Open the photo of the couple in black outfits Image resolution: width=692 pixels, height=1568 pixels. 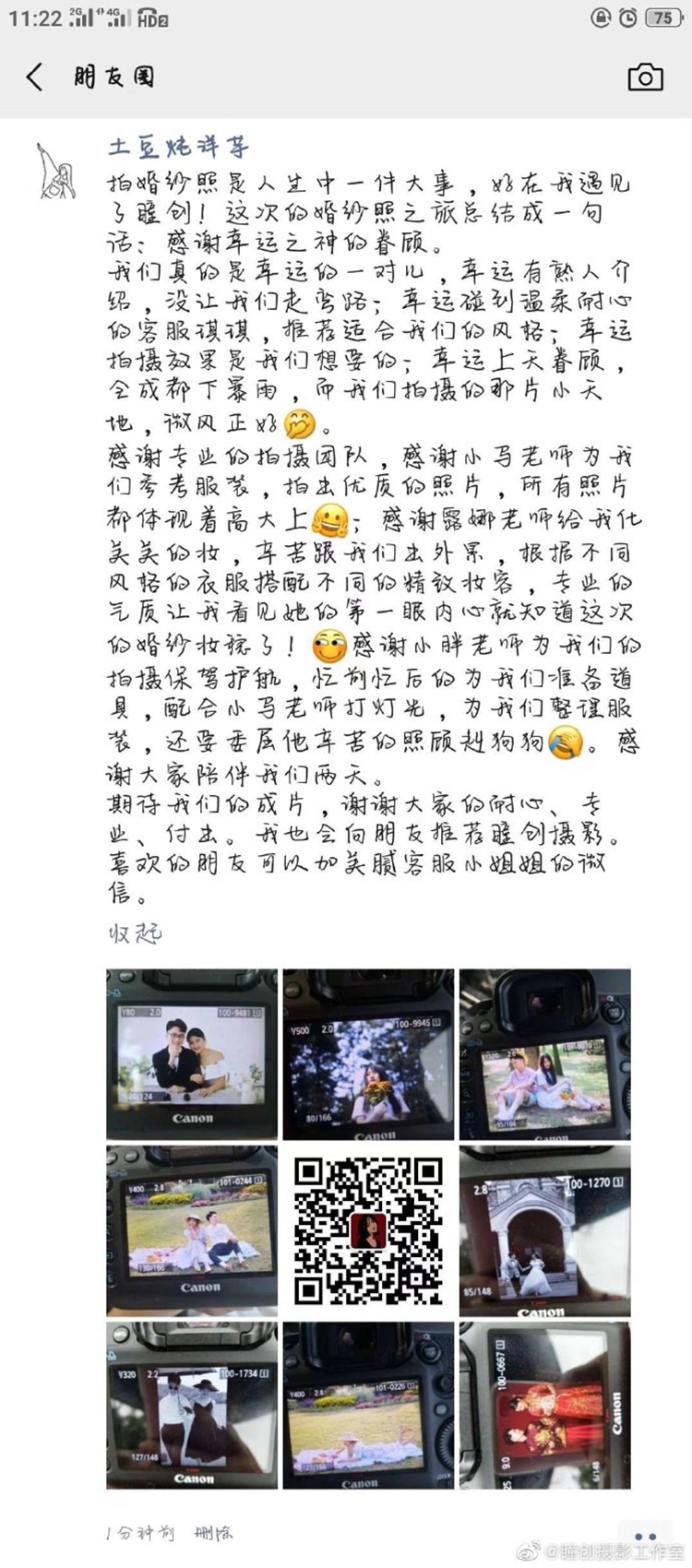pos(192,1405)
